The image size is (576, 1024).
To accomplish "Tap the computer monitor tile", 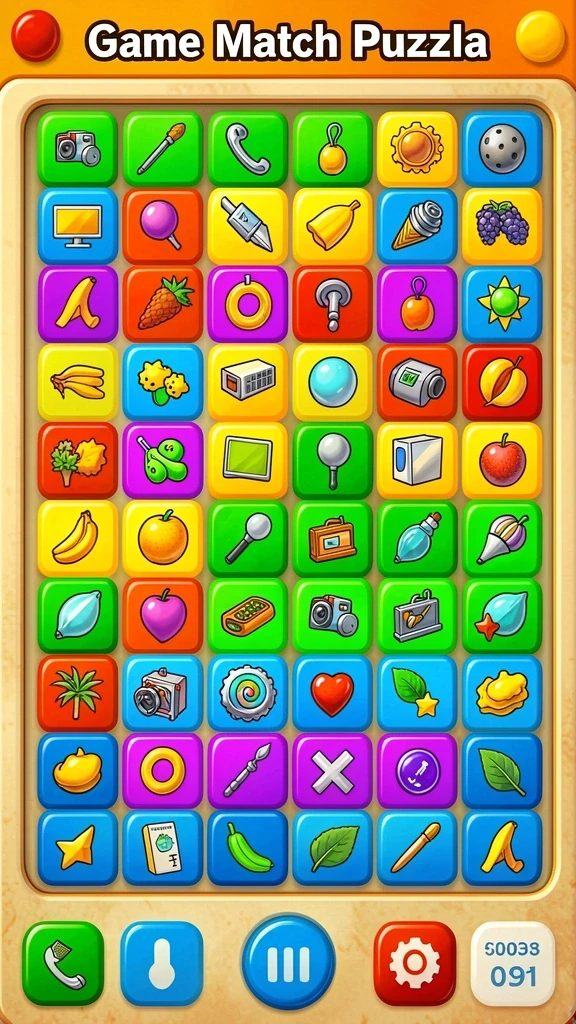I will (78, 226).
